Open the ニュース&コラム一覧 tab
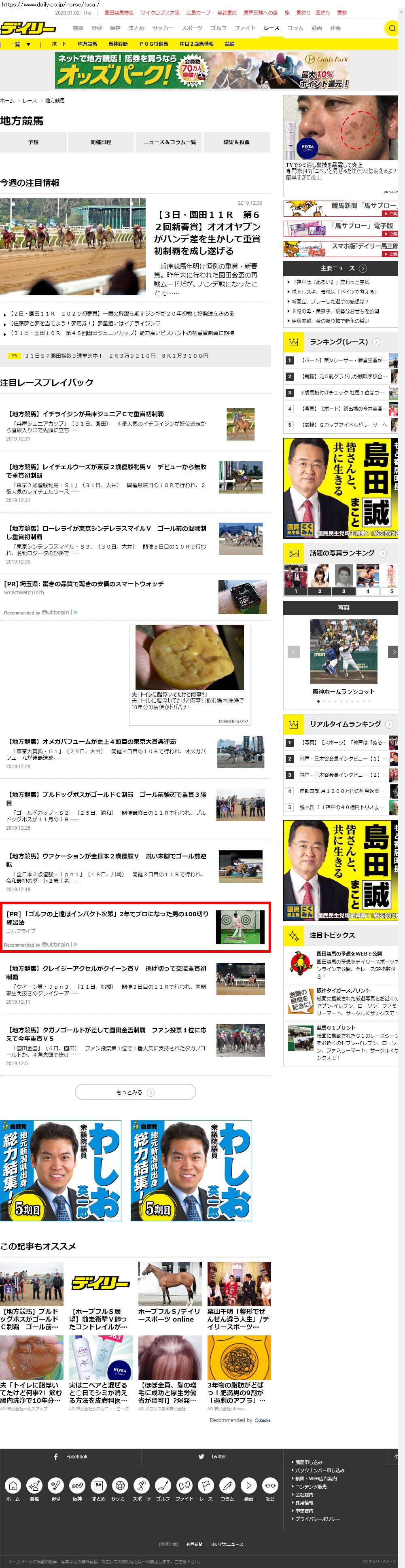Image resolution: width=405 pixels, height=1568 pixels. 169,142
